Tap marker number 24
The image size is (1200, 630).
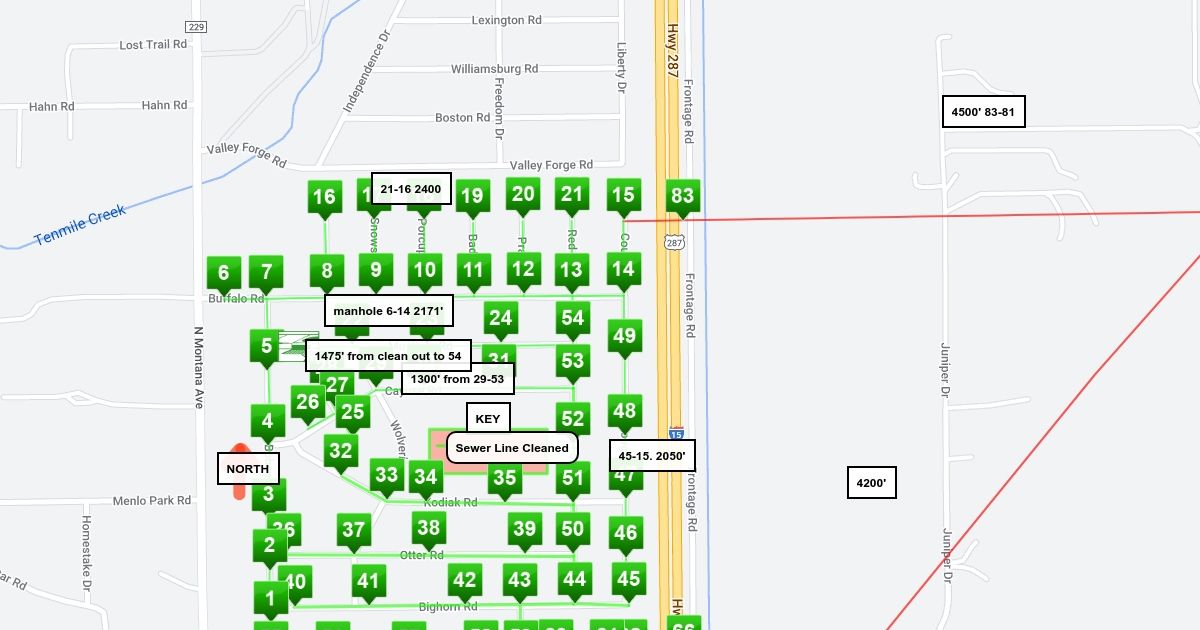(x=500, y=318)
